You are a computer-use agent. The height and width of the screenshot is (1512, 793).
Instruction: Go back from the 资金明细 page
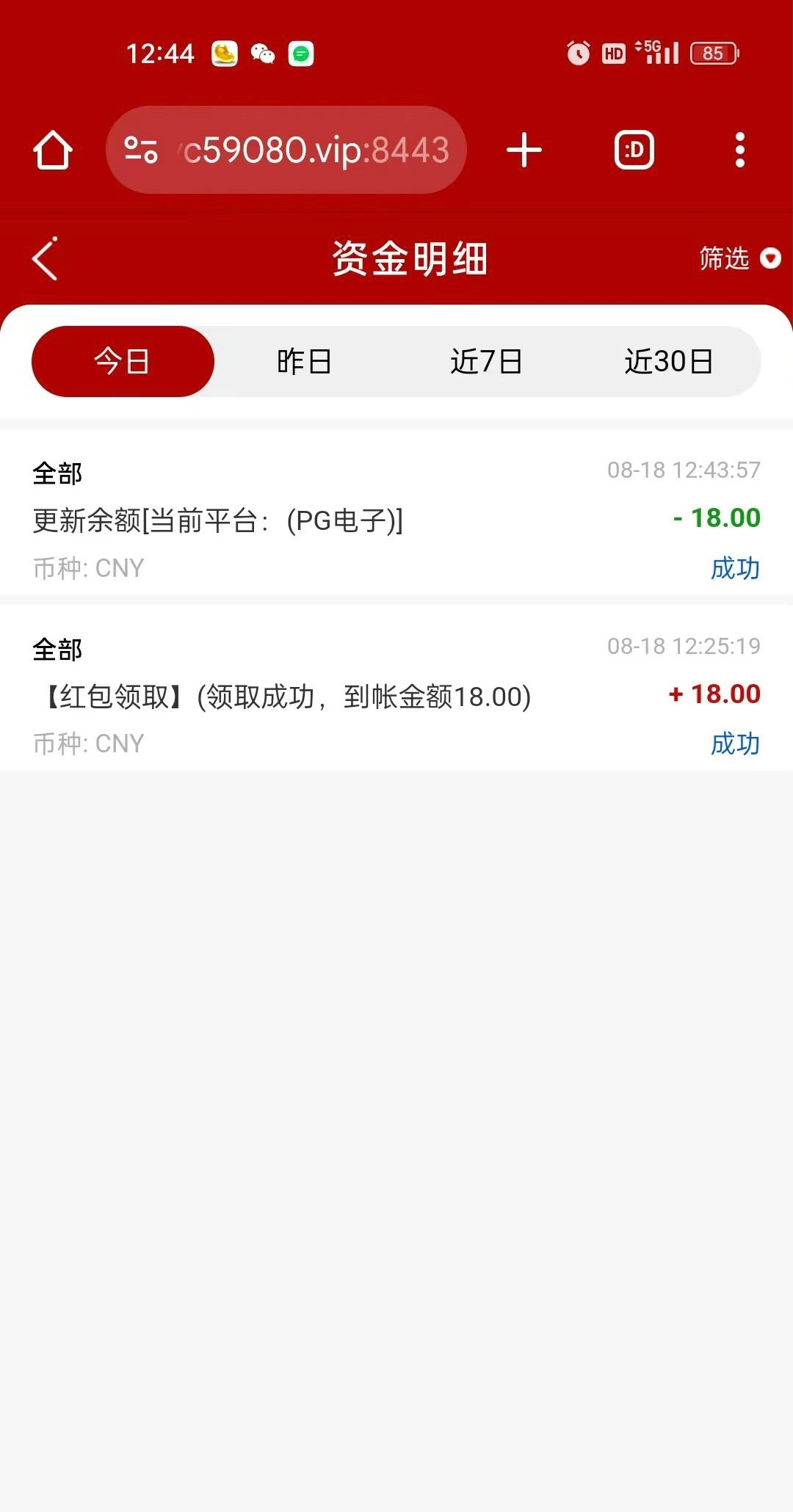pos(45,258)
